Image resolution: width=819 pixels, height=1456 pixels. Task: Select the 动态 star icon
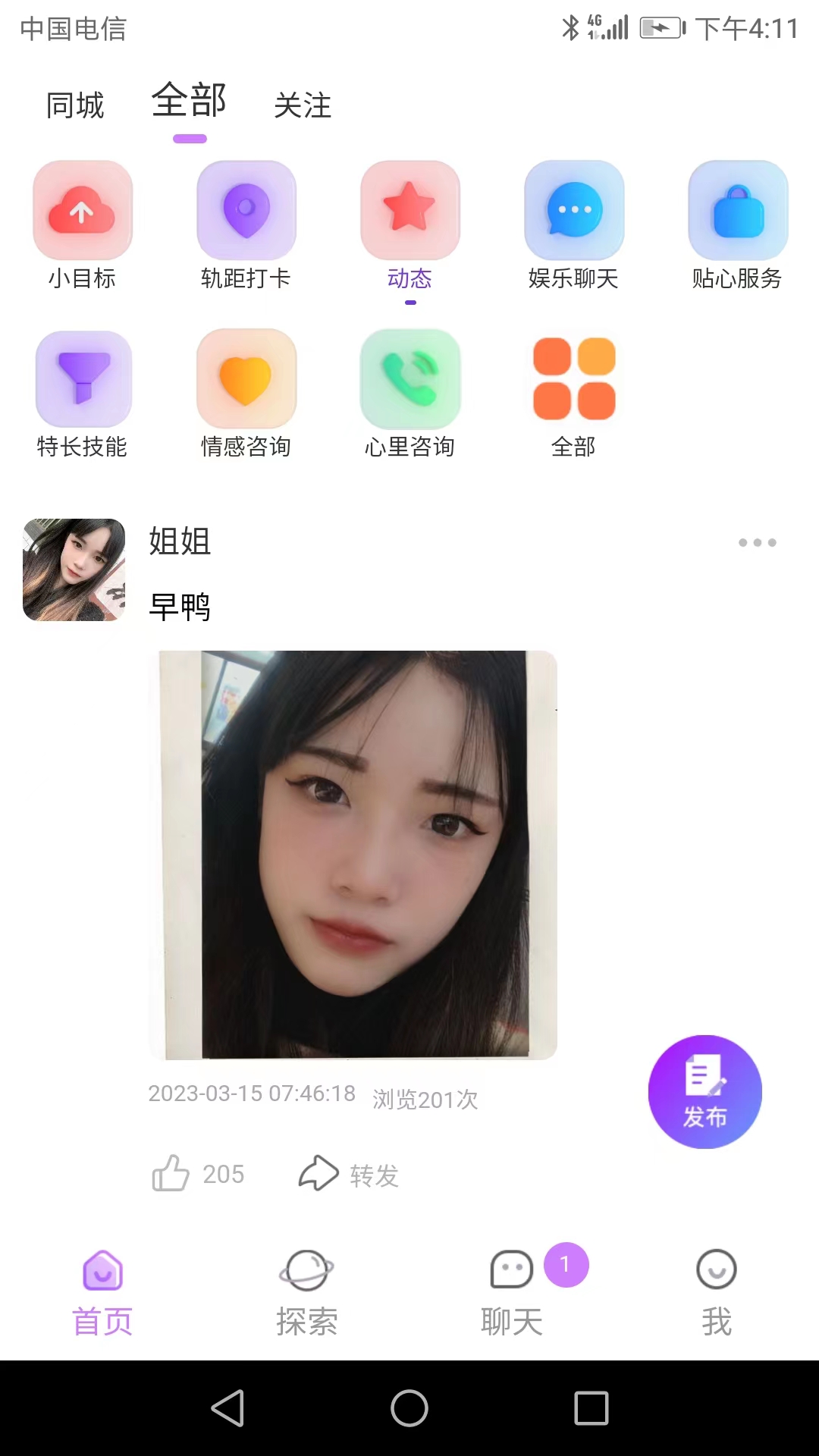[x=409, y=210]
